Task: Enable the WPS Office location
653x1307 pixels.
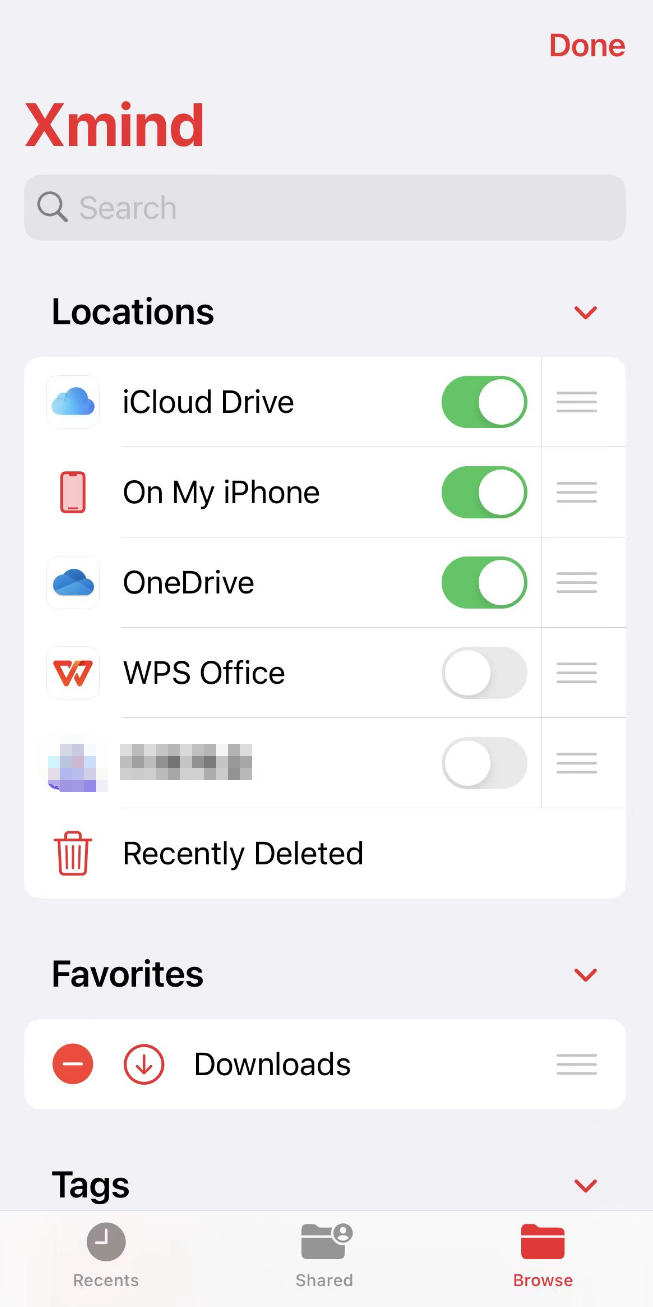Action: (x=484, y=672)
